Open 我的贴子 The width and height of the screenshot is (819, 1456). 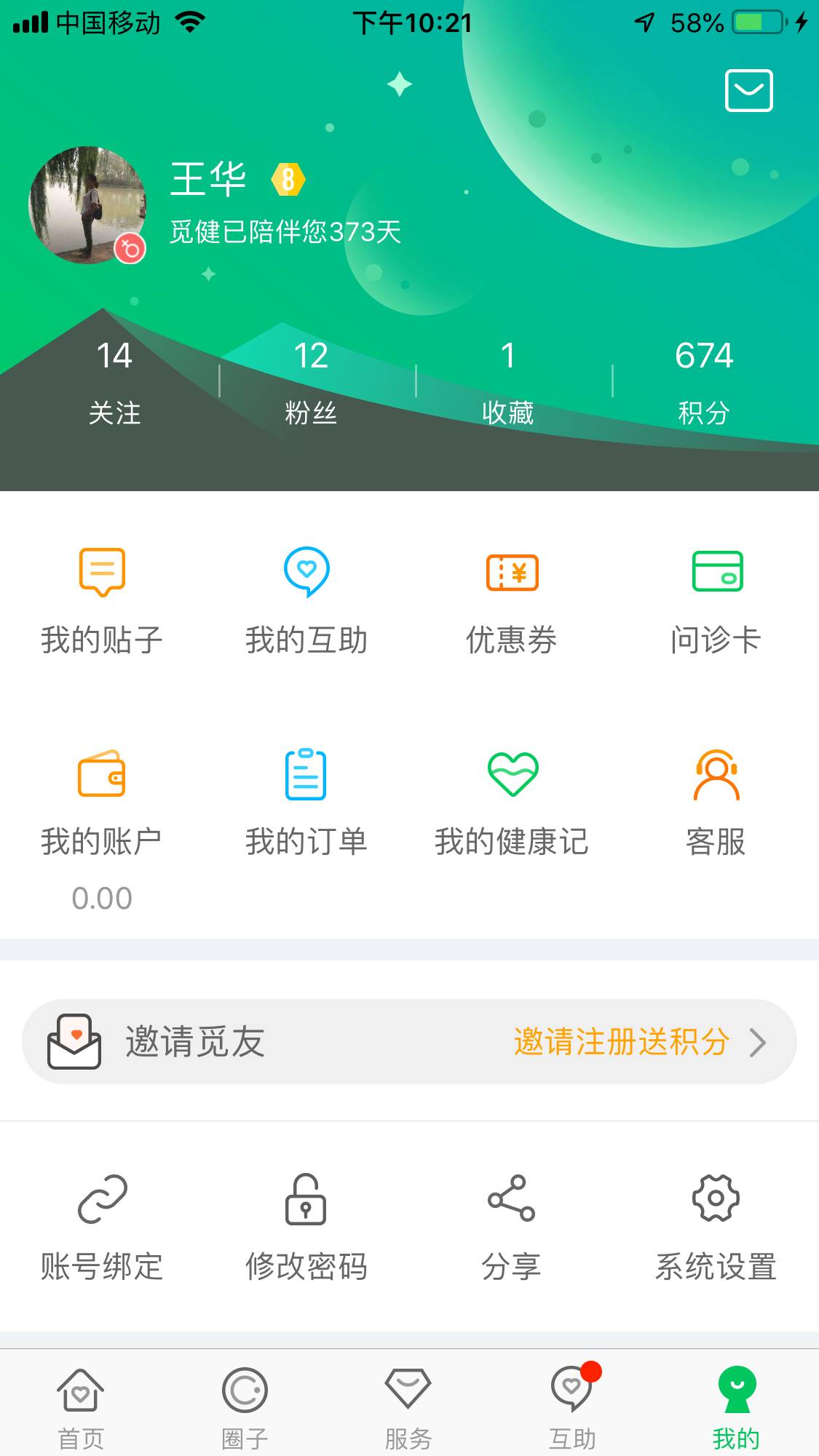(x=102, y=601)
